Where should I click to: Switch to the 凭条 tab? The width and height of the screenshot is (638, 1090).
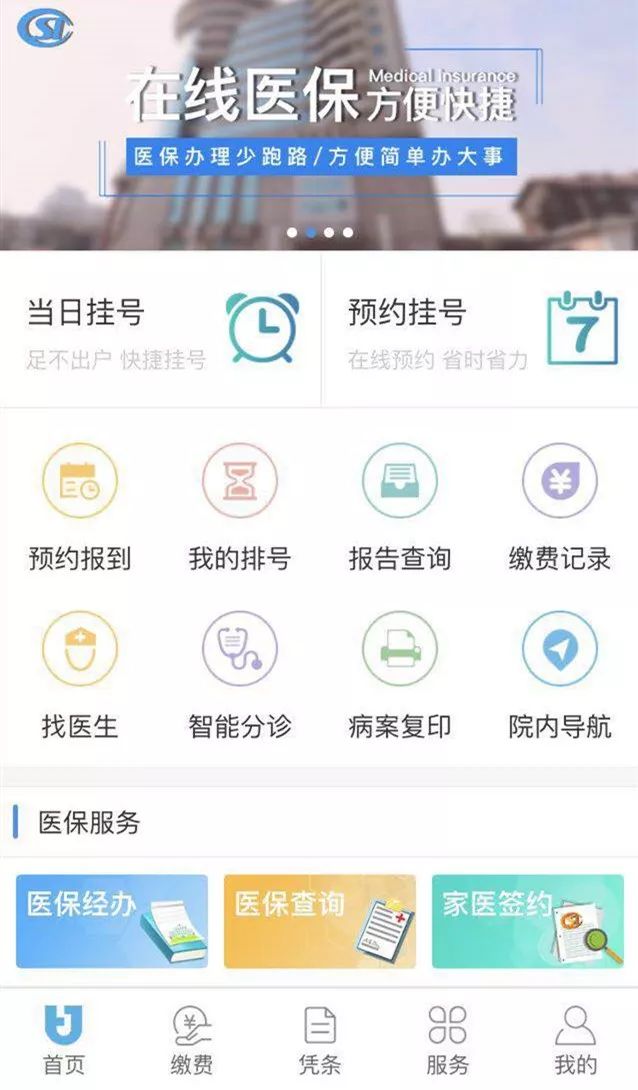[320, 1041]
